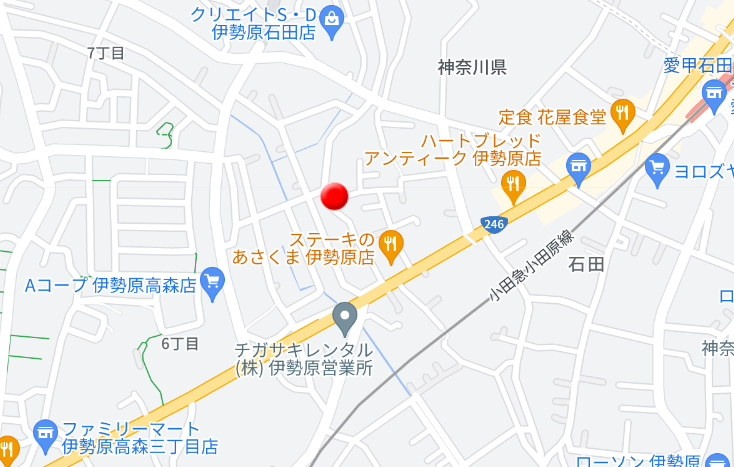Select チガサキレンタル(株) 伊勢原営業所 pin
This screenshot has width=734, height=467.
(x=345, y=318)
